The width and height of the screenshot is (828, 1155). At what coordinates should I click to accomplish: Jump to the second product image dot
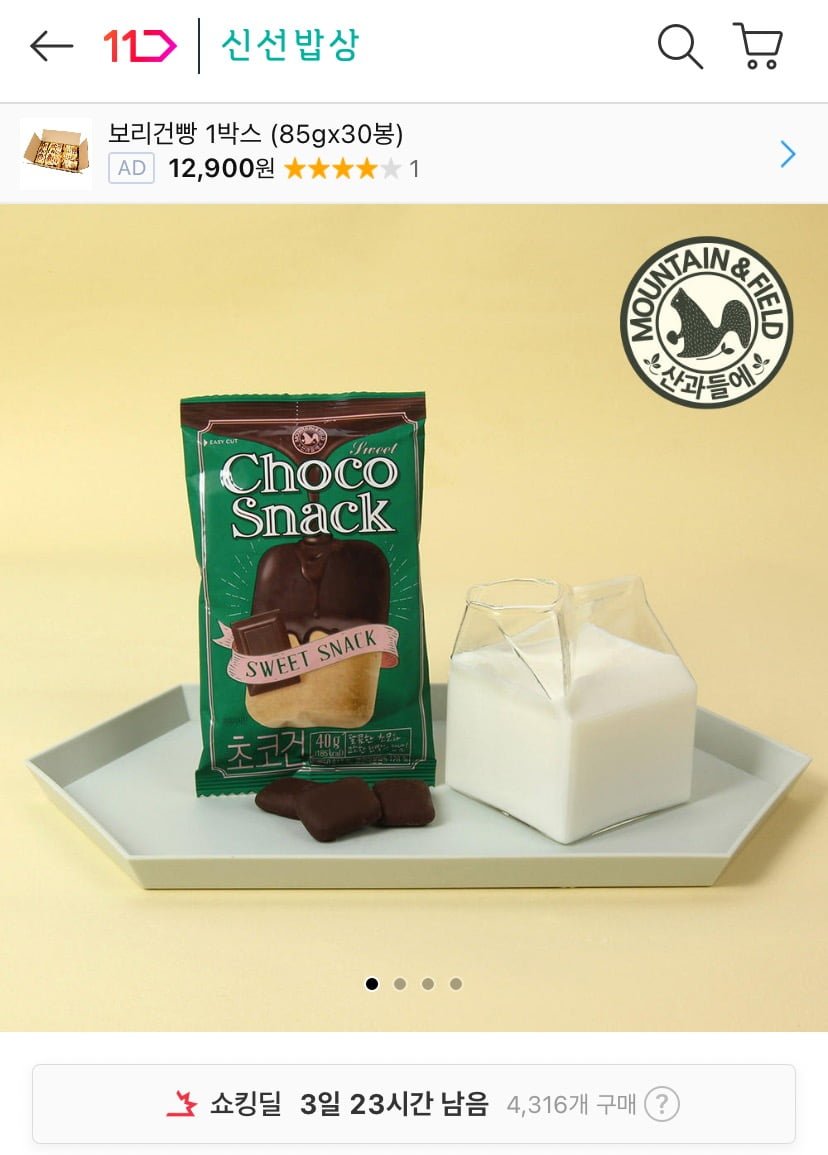(x=400, y=984)
